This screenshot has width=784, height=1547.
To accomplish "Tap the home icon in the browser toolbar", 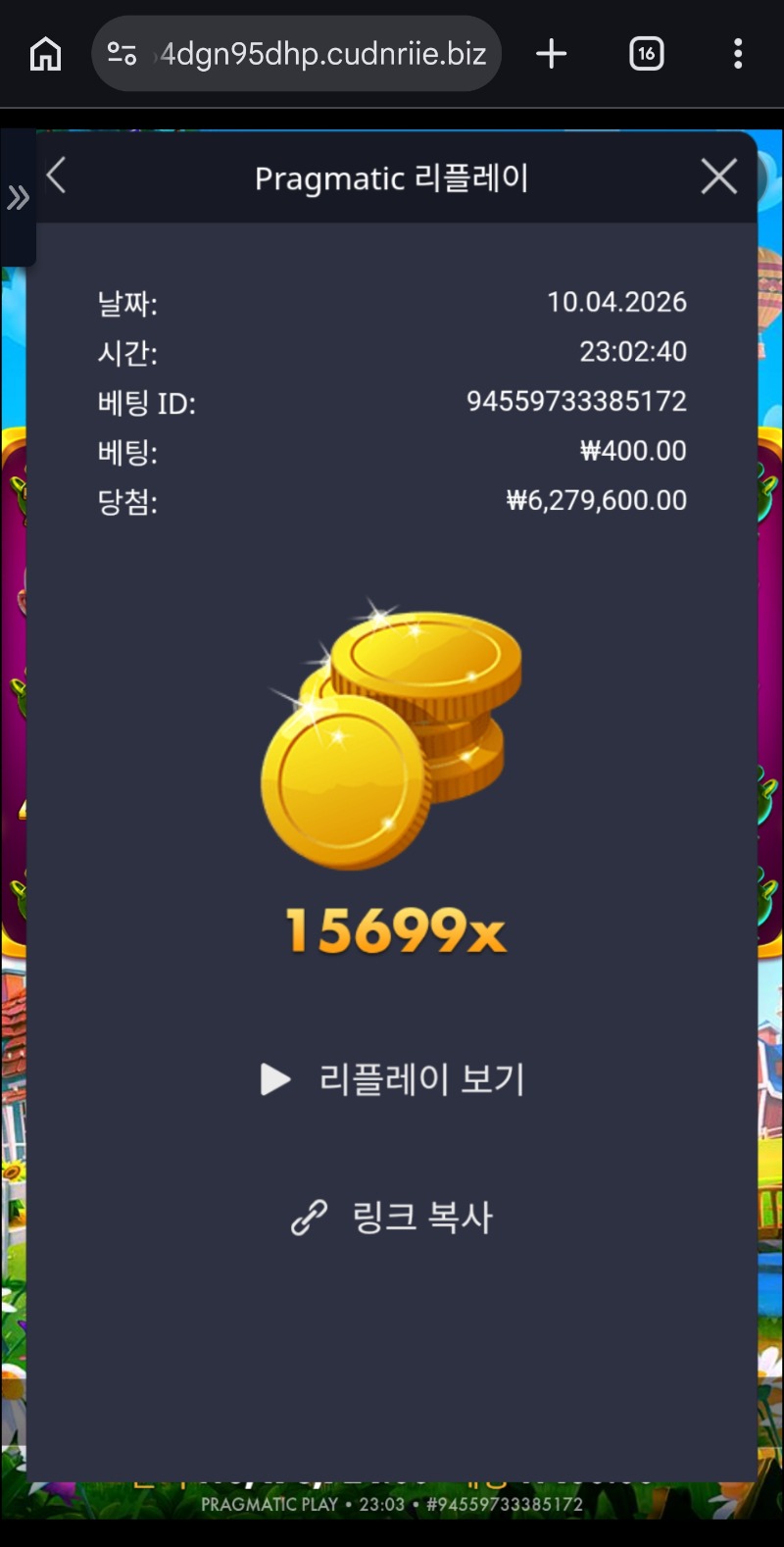I will (44, 54).
